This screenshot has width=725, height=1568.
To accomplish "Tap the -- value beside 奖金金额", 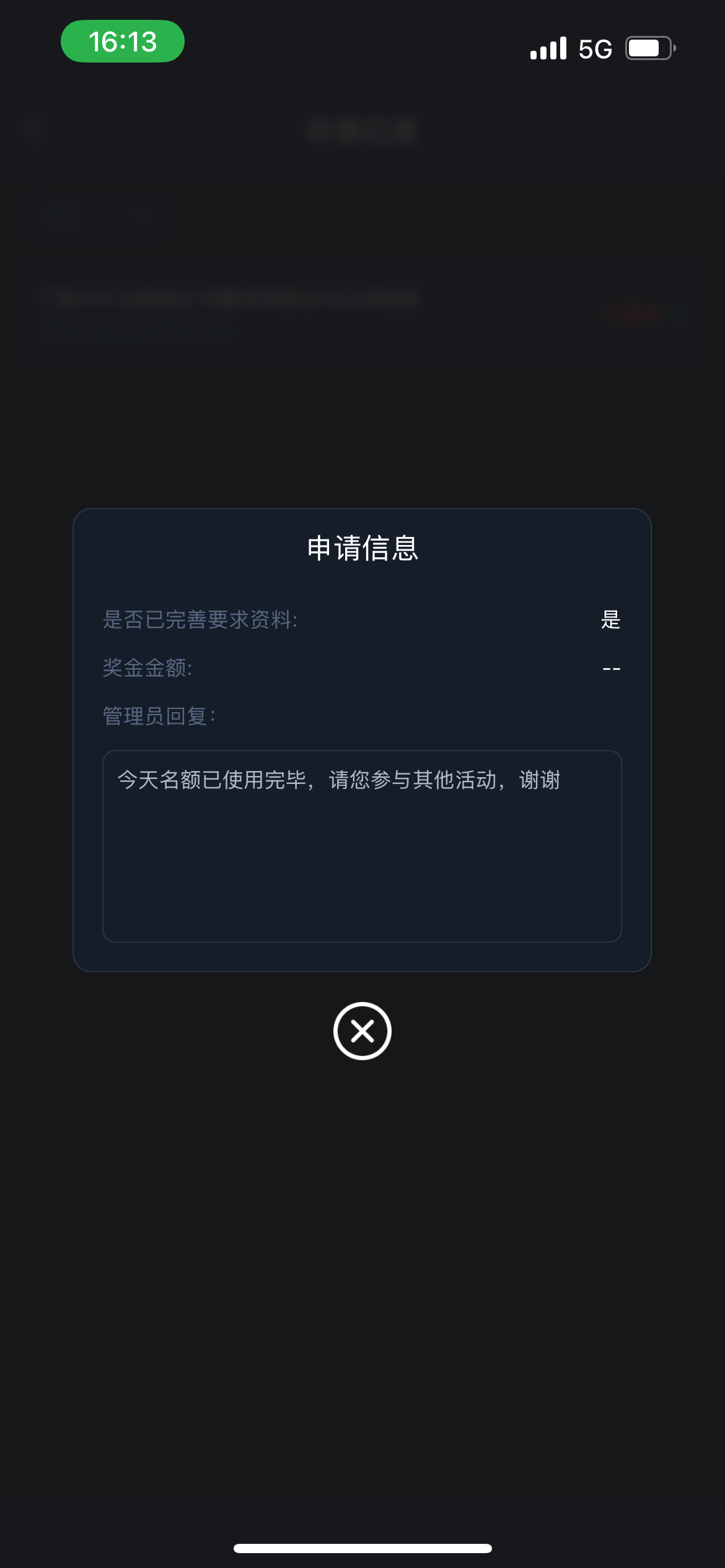I will point(612,669).
